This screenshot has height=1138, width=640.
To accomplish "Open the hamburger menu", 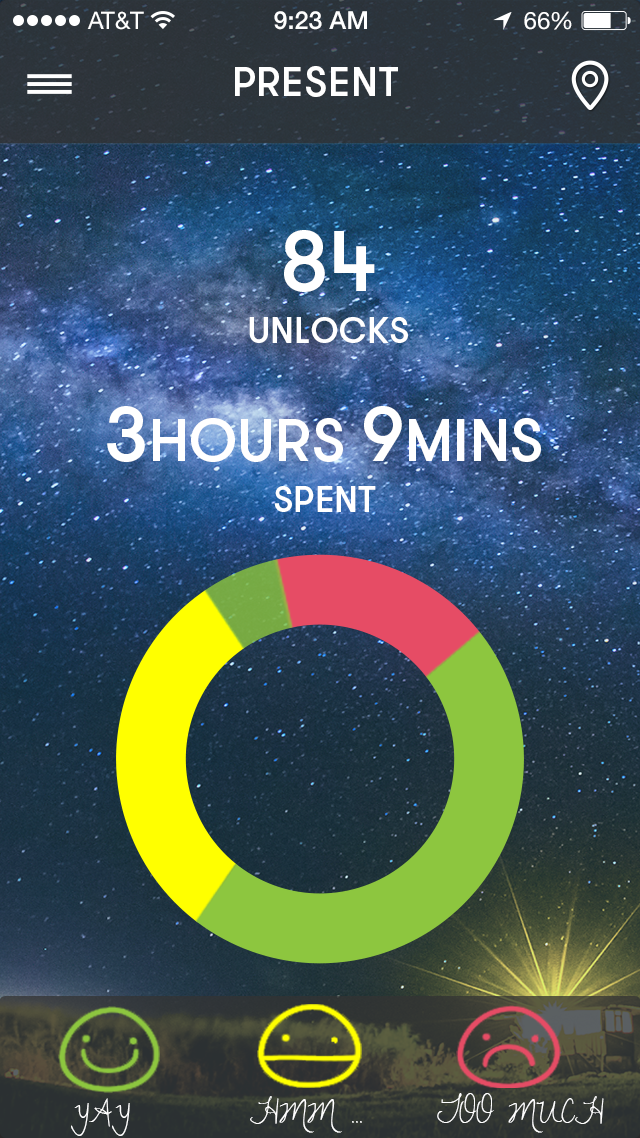I will (49, 85).
